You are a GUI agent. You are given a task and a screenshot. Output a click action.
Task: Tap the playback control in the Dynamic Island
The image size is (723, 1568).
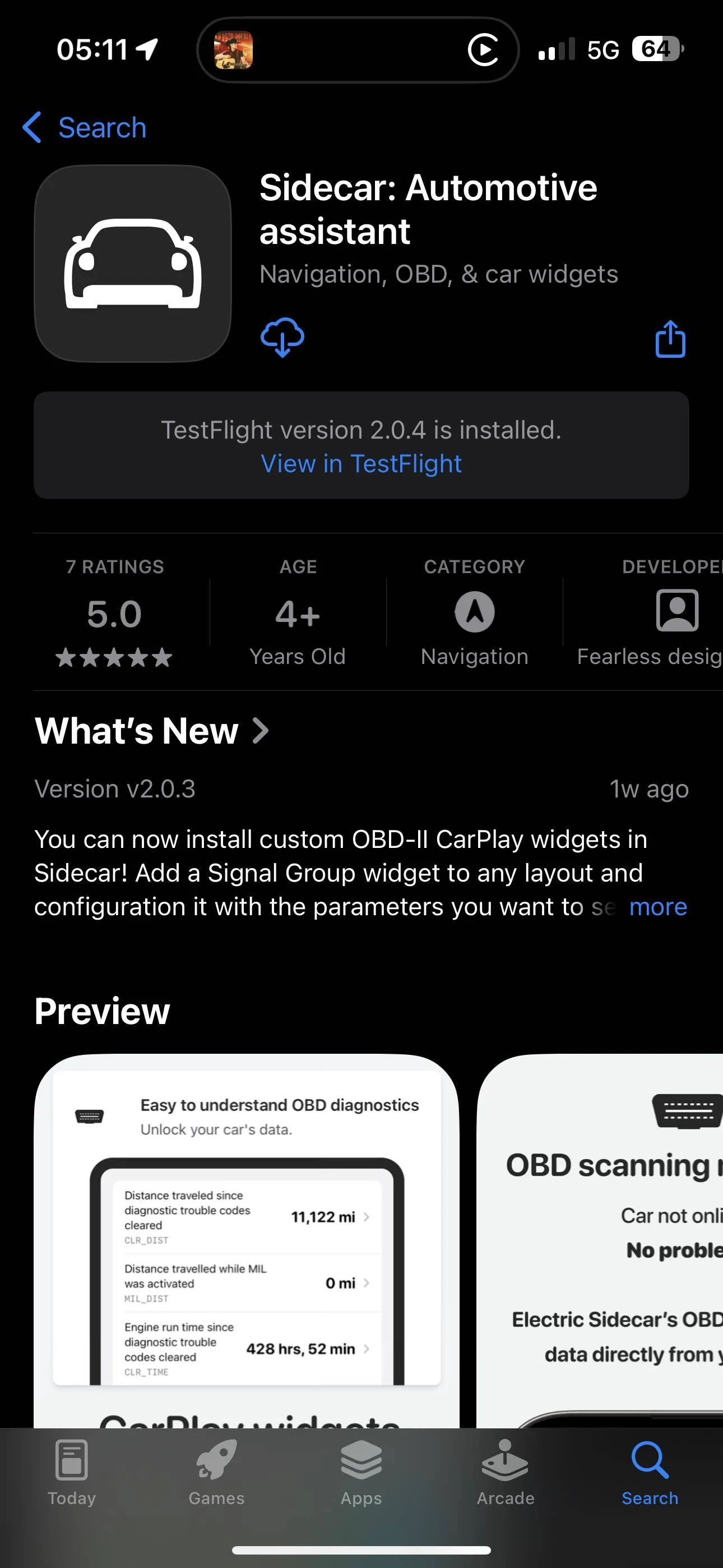(x=484, y=49)
